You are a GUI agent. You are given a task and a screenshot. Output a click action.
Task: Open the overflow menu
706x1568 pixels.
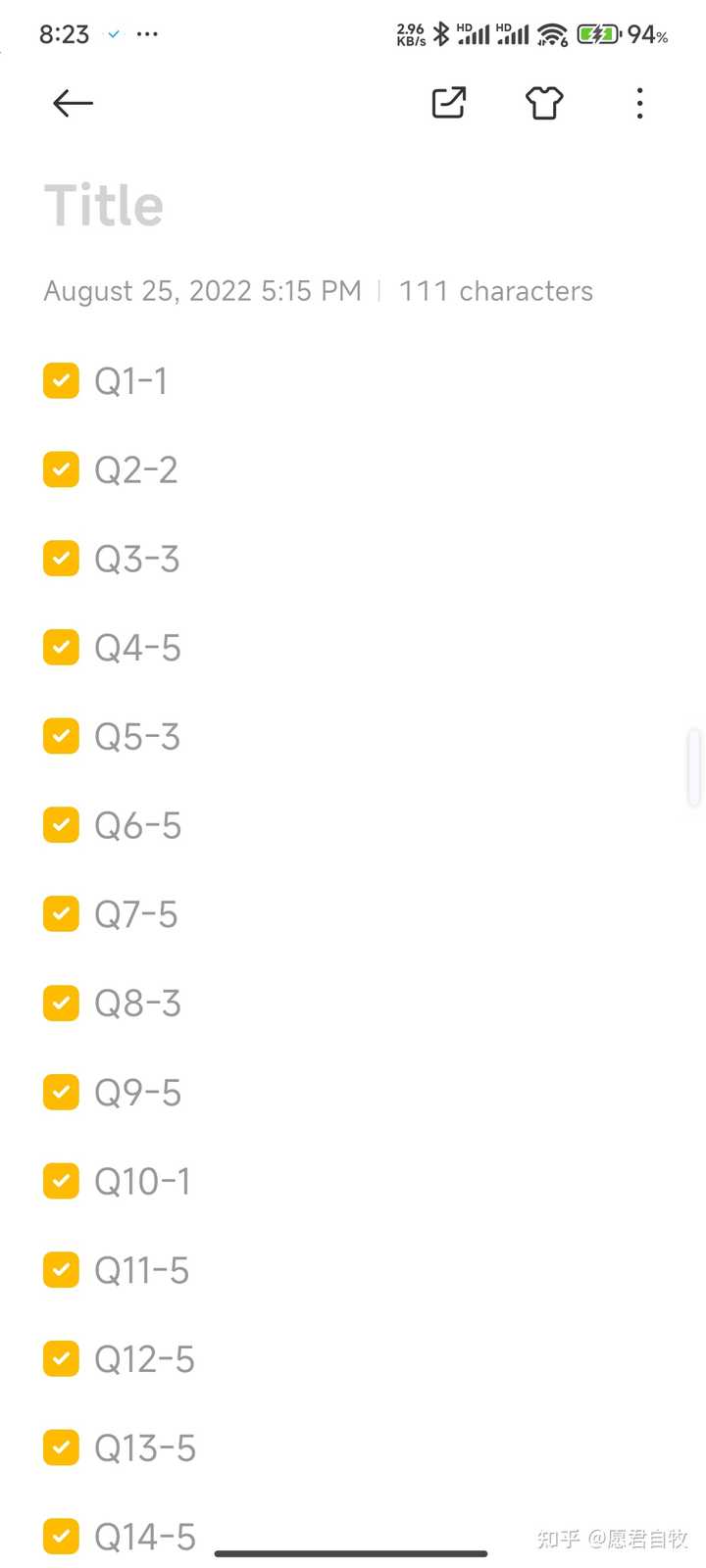(x=639, y=103)
